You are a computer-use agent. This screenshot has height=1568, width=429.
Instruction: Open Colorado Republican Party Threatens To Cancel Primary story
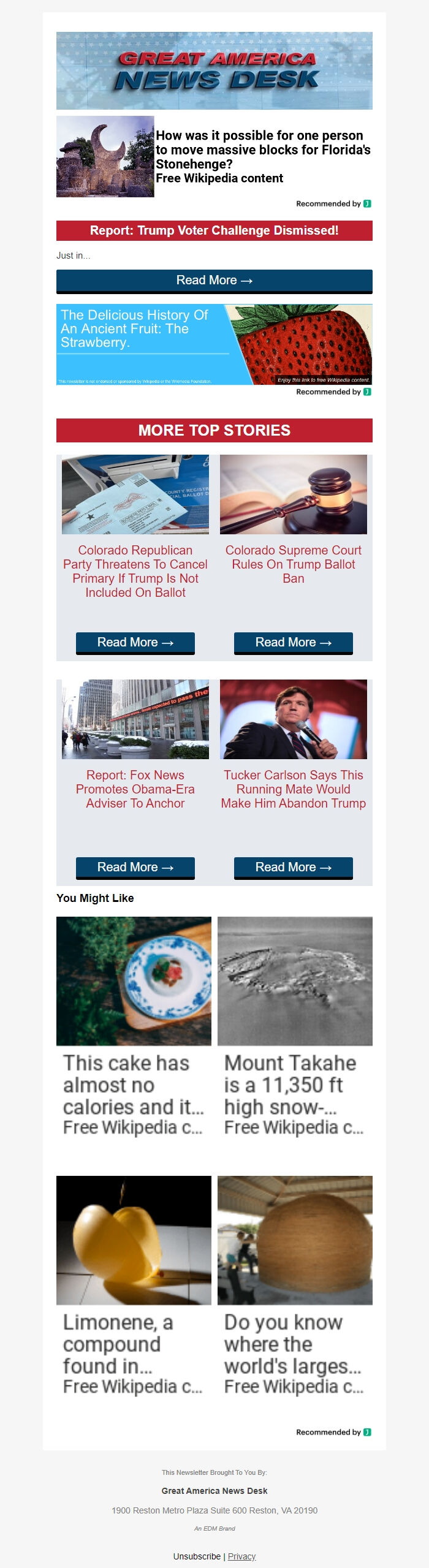[x=135, y=570]
